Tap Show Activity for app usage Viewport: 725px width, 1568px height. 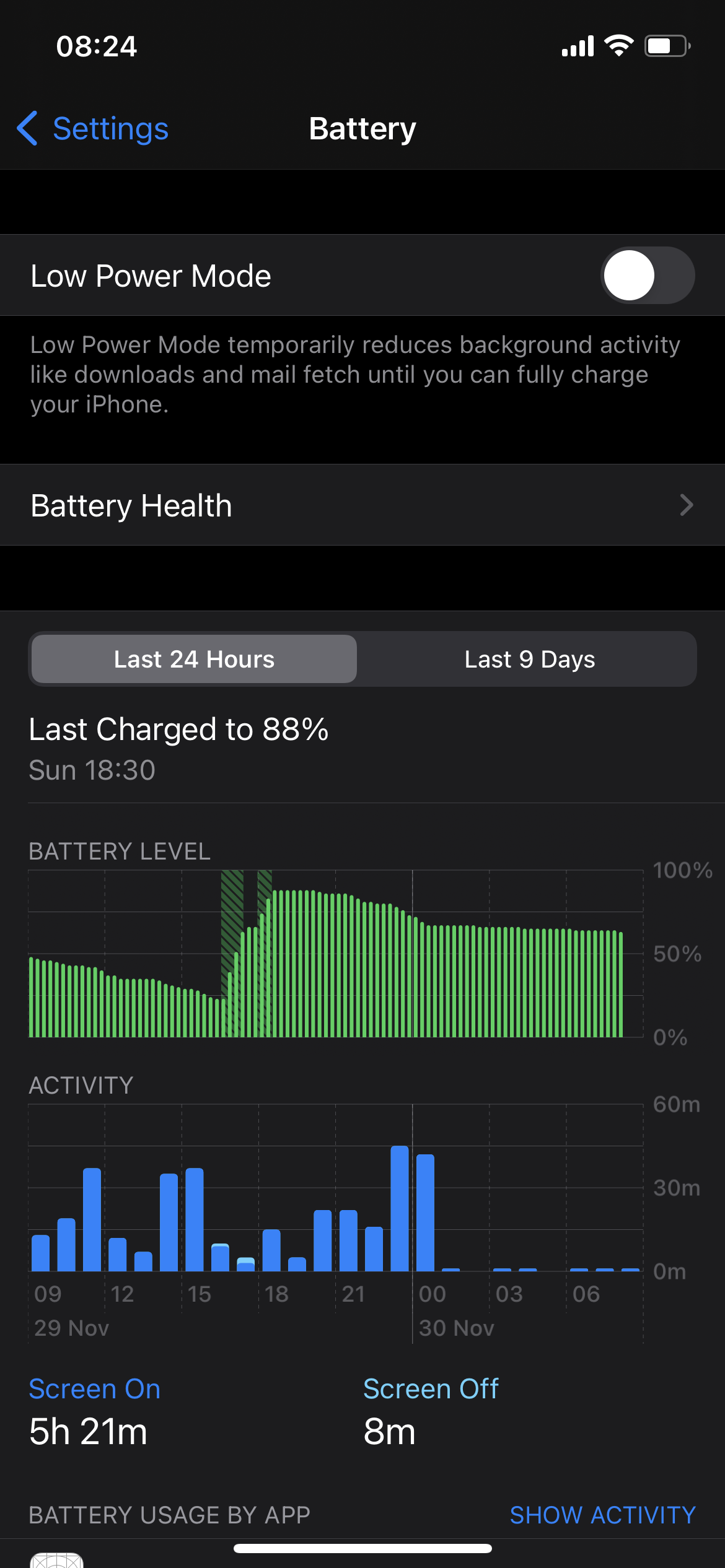[x=602, y=1515]
